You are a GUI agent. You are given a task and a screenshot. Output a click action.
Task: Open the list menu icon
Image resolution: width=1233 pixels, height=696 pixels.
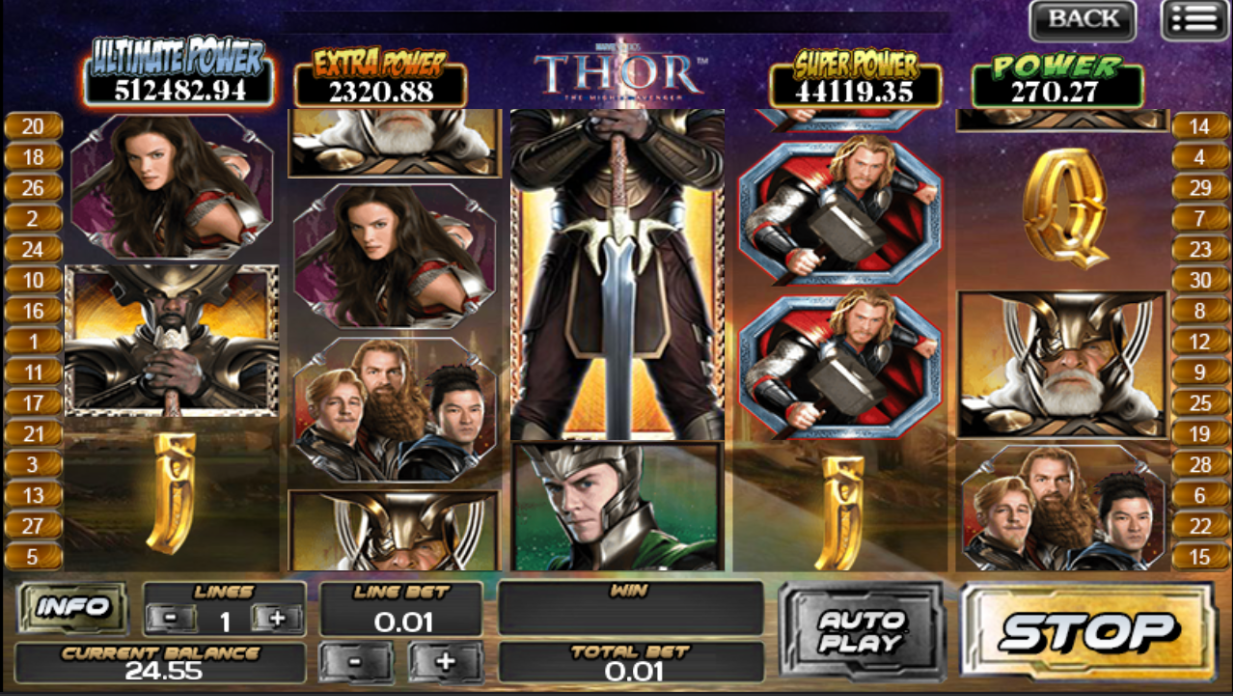pos(1194,20)
